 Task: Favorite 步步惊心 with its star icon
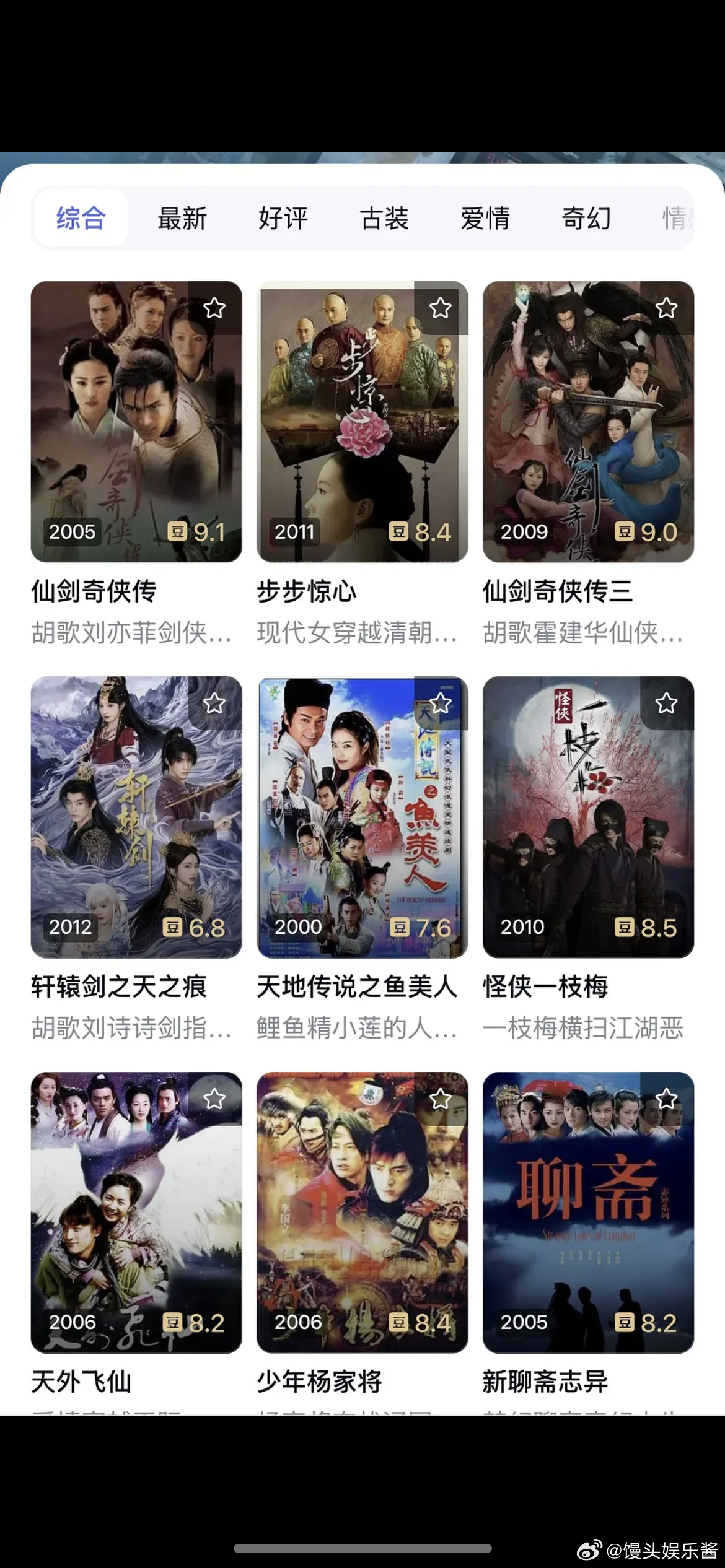[x=441, y=308]
